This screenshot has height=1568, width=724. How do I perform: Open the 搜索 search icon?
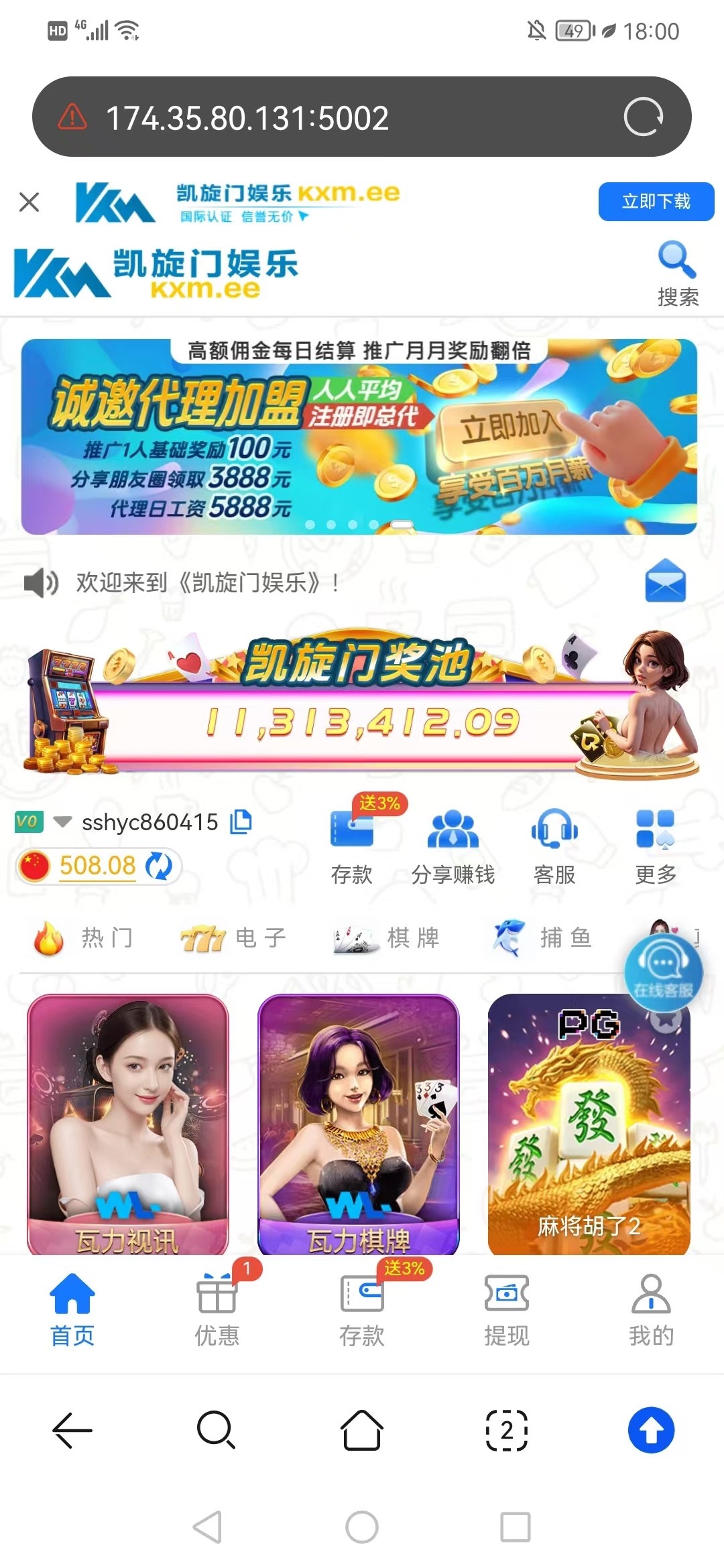[x=677, y=273]
